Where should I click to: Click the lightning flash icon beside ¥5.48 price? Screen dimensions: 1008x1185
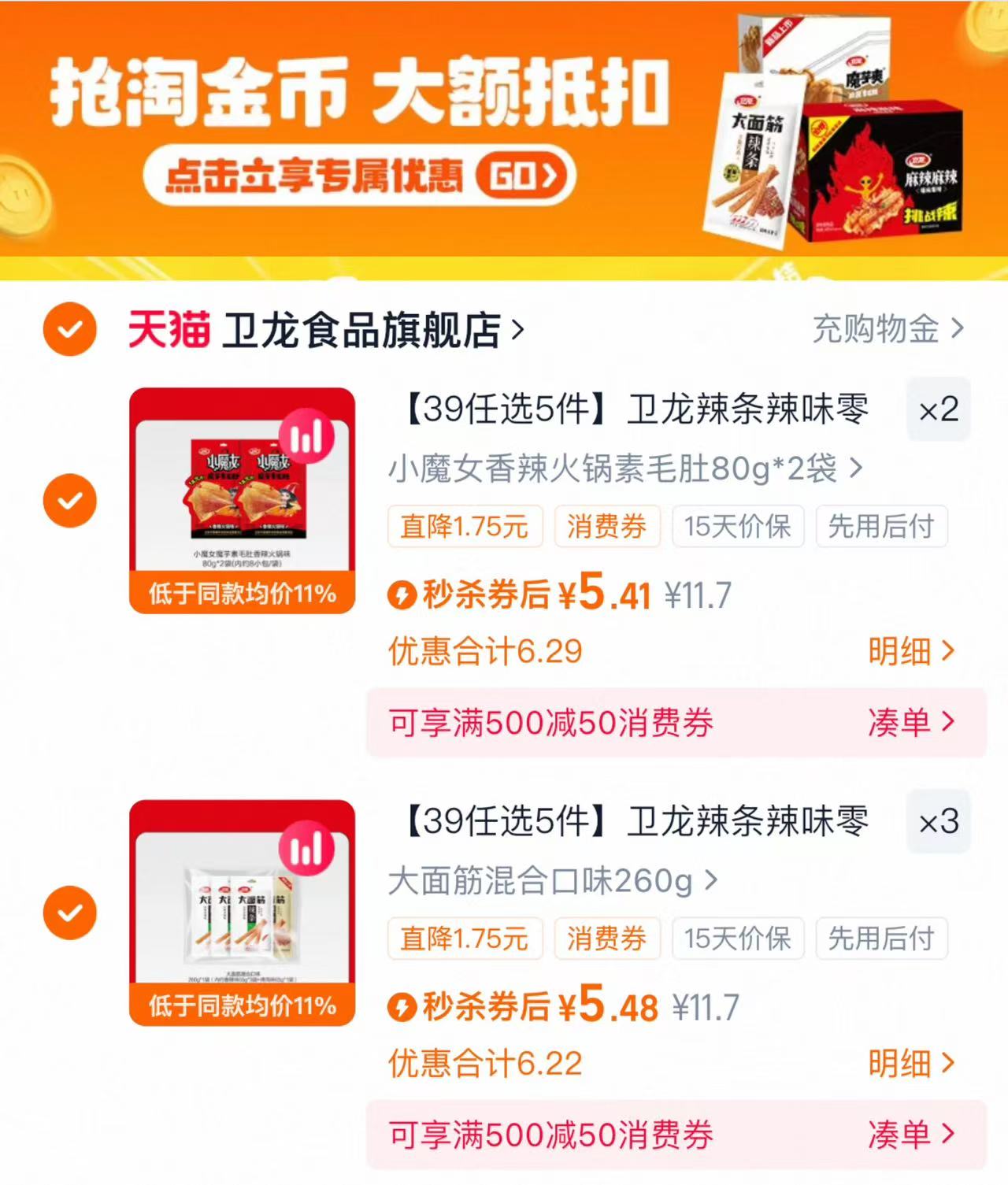point(402,1006)
